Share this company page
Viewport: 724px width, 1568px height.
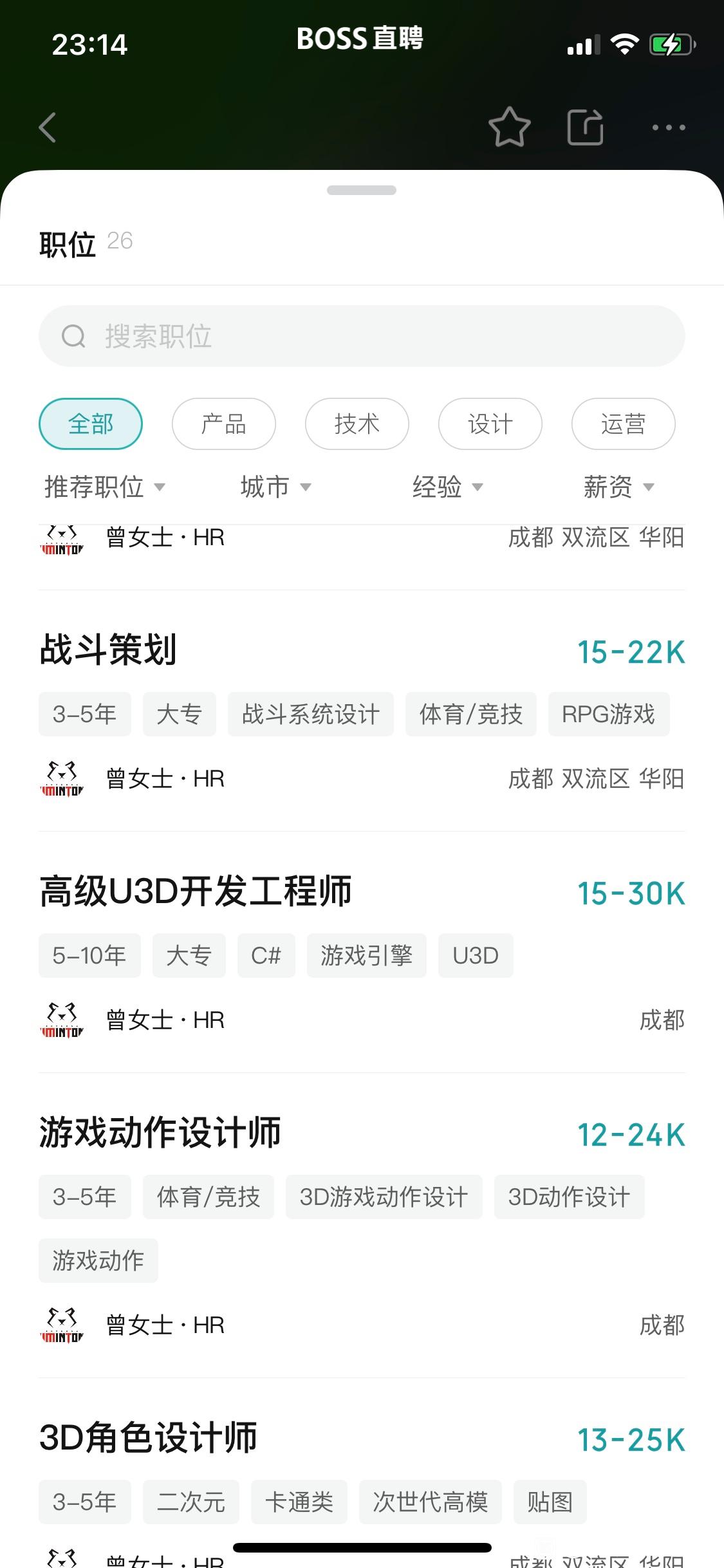click(585, 127)
